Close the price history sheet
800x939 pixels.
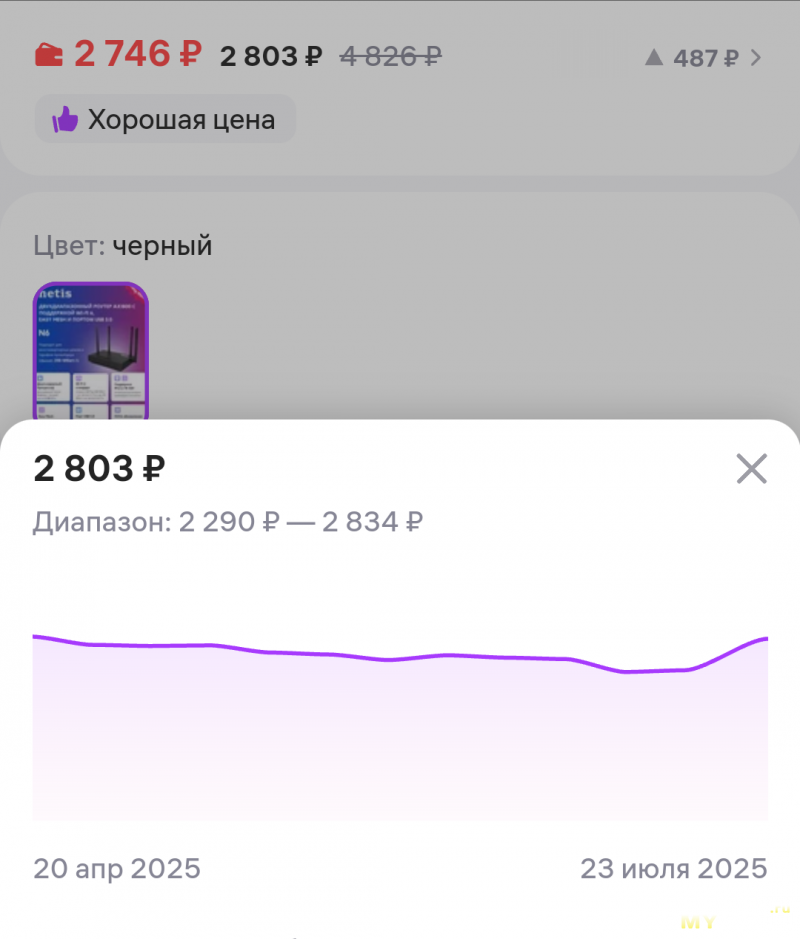coord(751,468)
